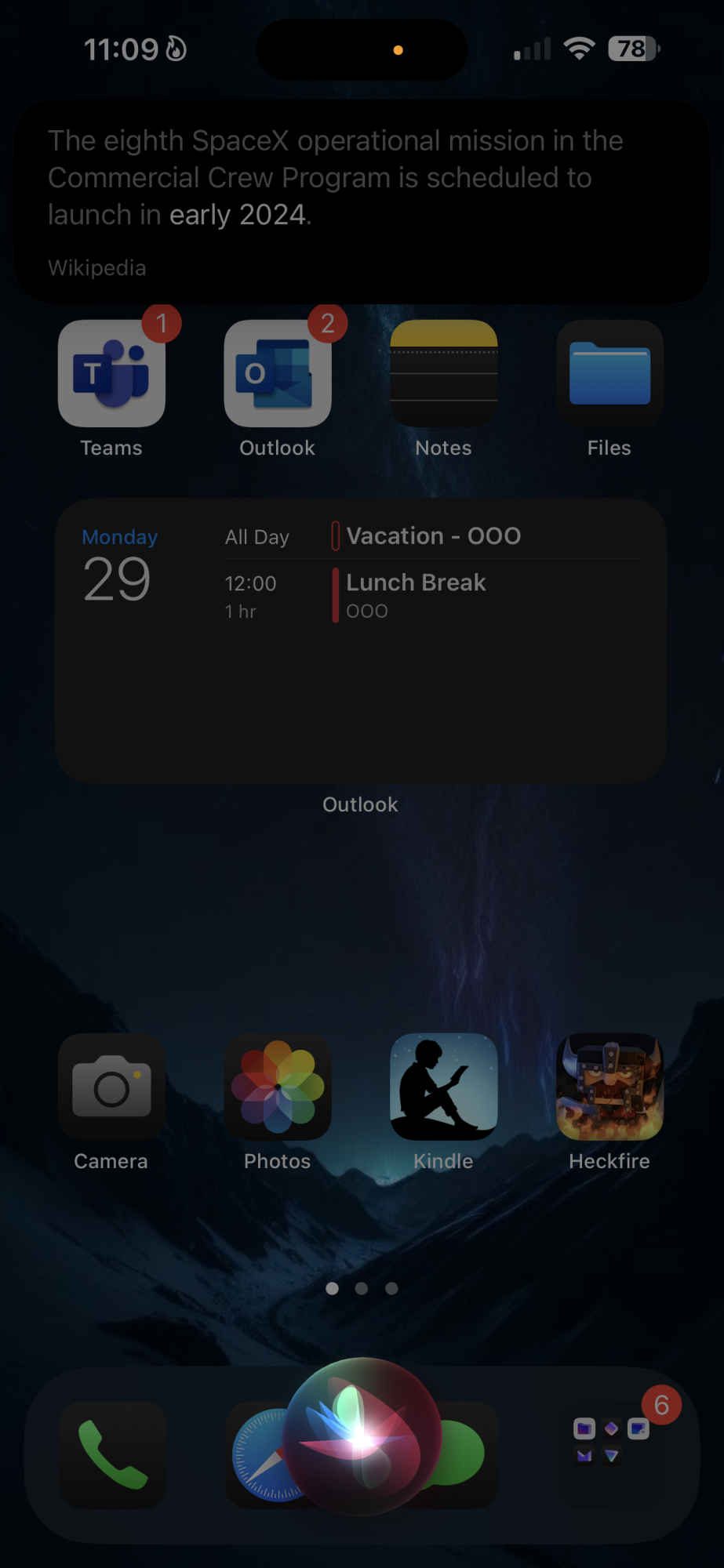Open the Phone app in the dock
The width and height of the screenshot is (724, 1568).
113,1455
